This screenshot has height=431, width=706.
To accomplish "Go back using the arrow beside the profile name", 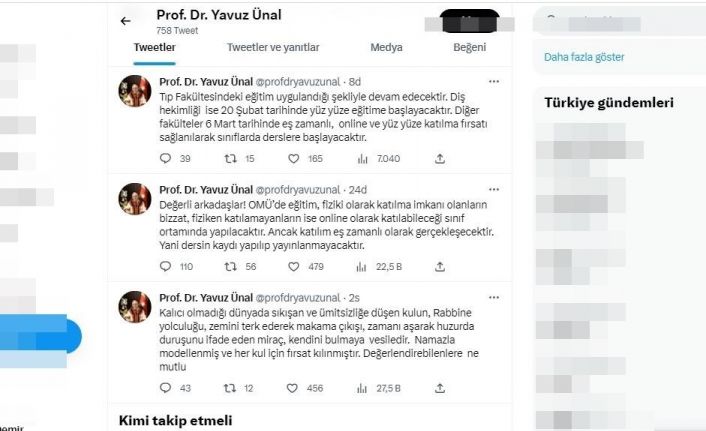I will pos(125,20).
